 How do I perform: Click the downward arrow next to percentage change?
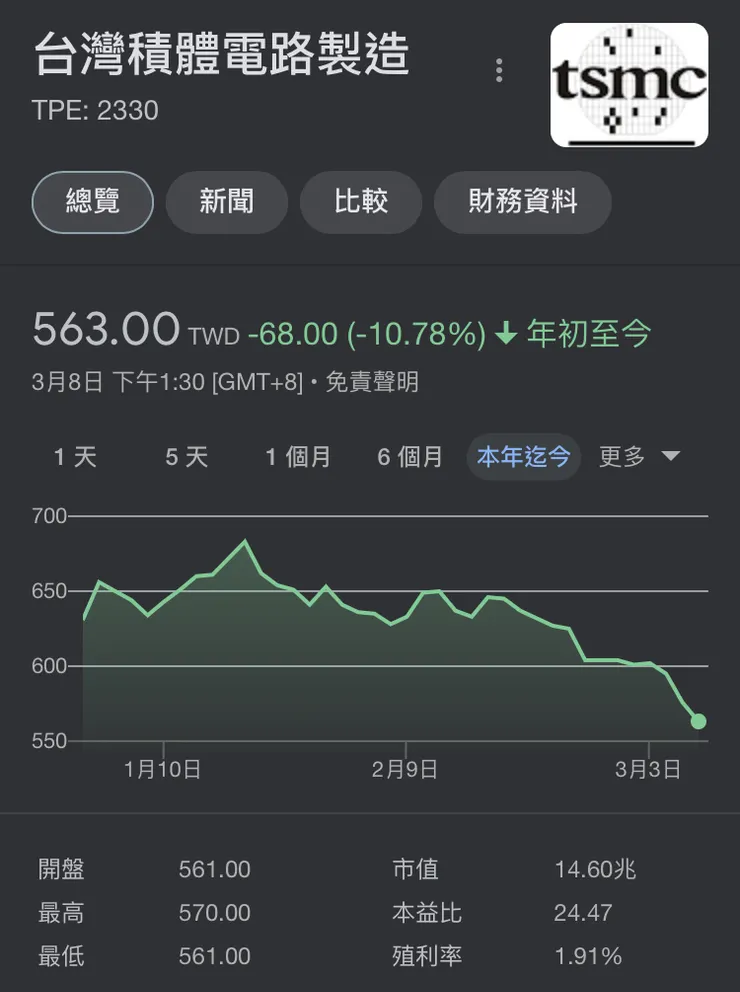504,333
